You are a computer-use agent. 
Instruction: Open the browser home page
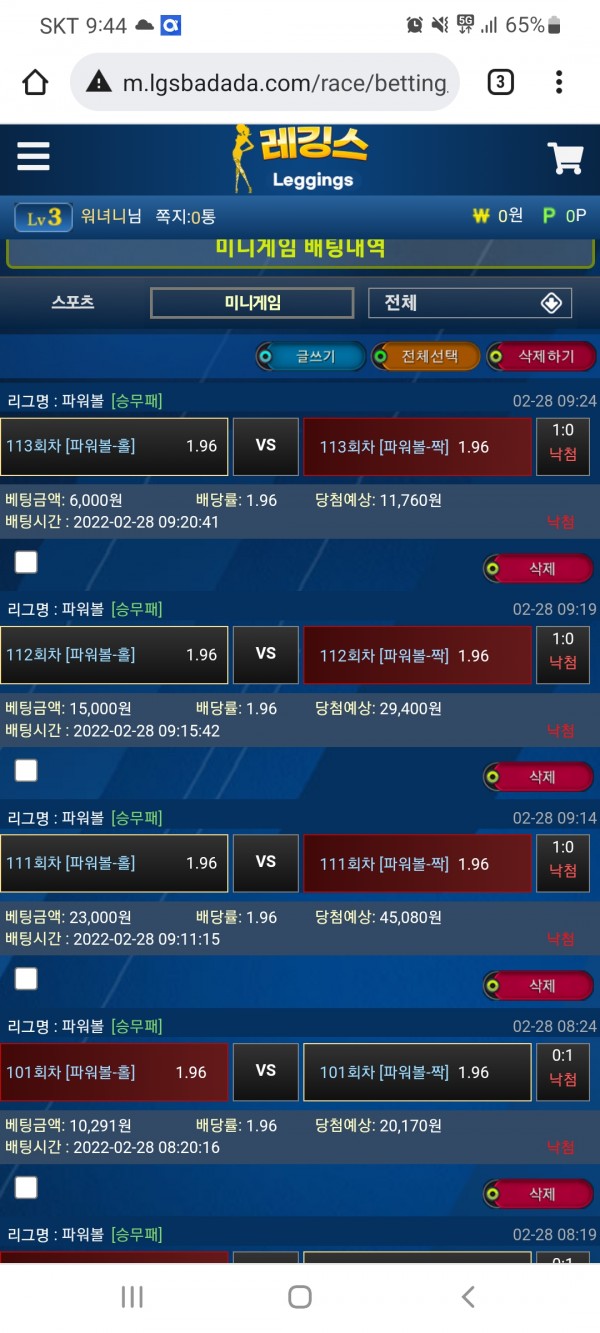tap(35, 82)
